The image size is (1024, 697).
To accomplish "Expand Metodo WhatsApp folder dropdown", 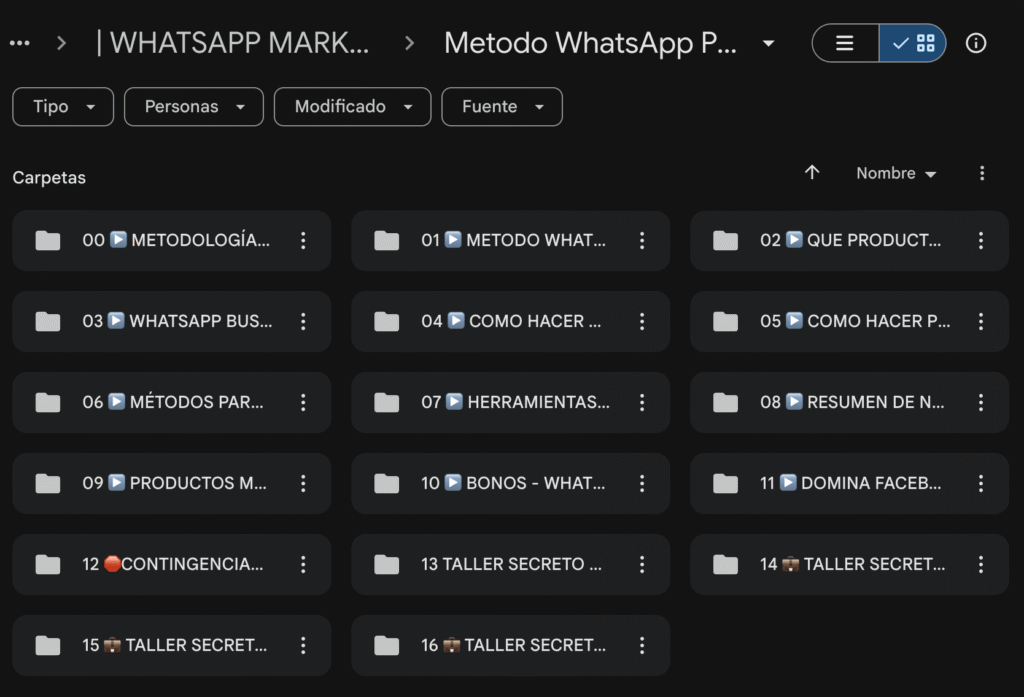I will 768,43.
